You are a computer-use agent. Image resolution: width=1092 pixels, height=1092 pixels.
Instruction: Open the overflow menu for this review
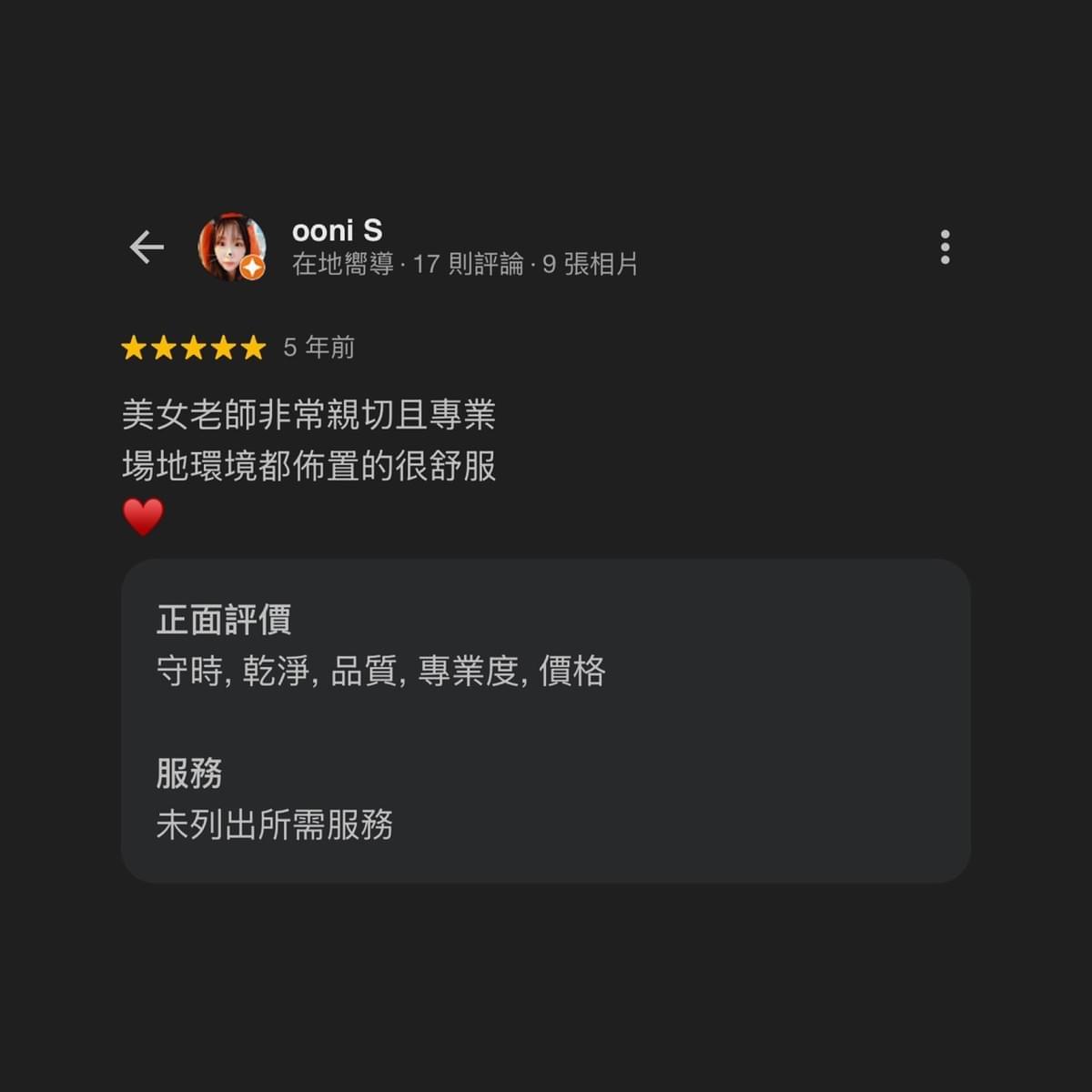pyautogui.click(x=945, y=247)
